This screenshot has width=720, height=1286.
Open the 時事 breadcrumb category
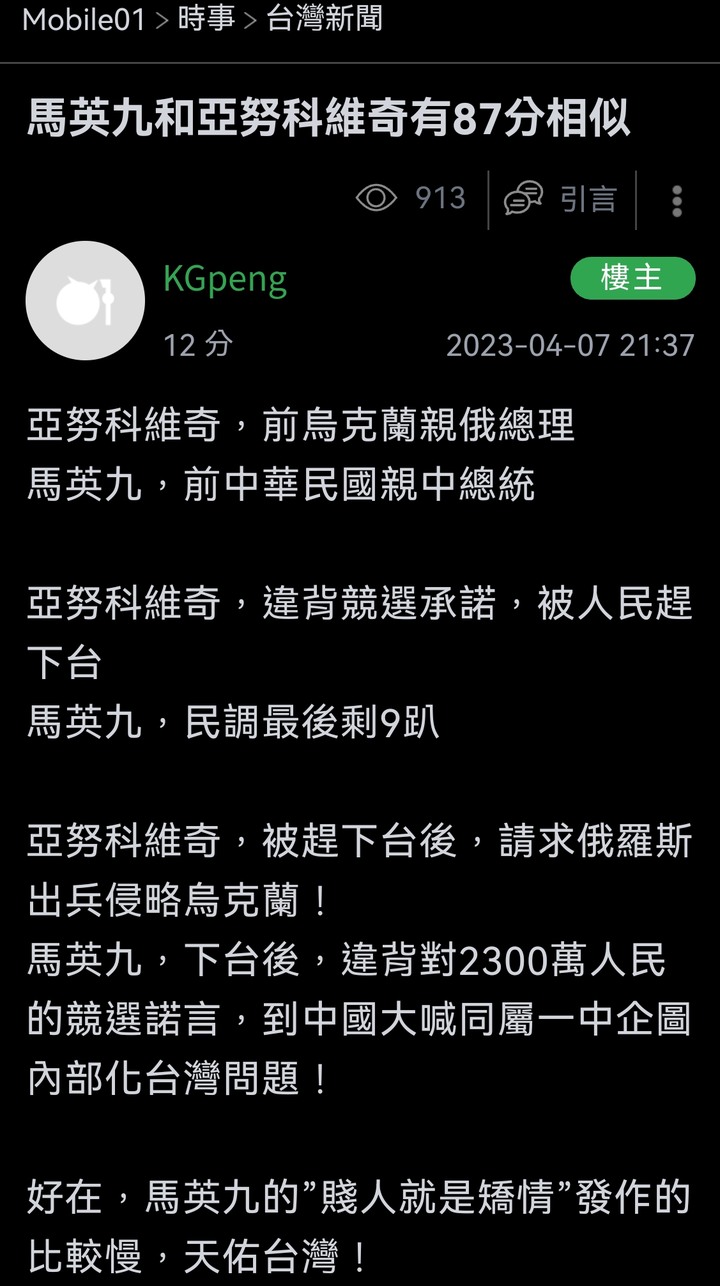pyautogui.click(x=206, y=20)
